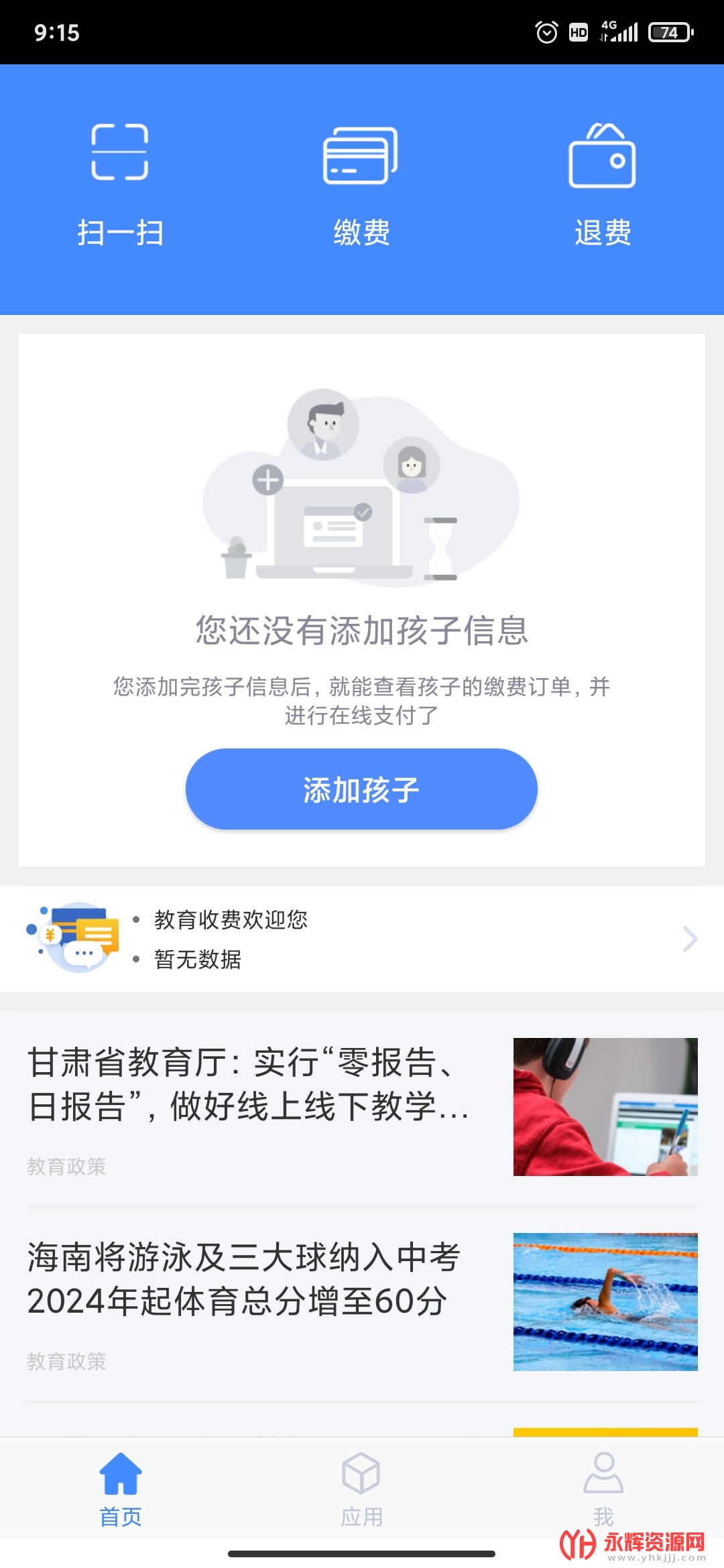
Task: Open the 海南将游泳 exam news article
Action: (x=362, y=1301)
